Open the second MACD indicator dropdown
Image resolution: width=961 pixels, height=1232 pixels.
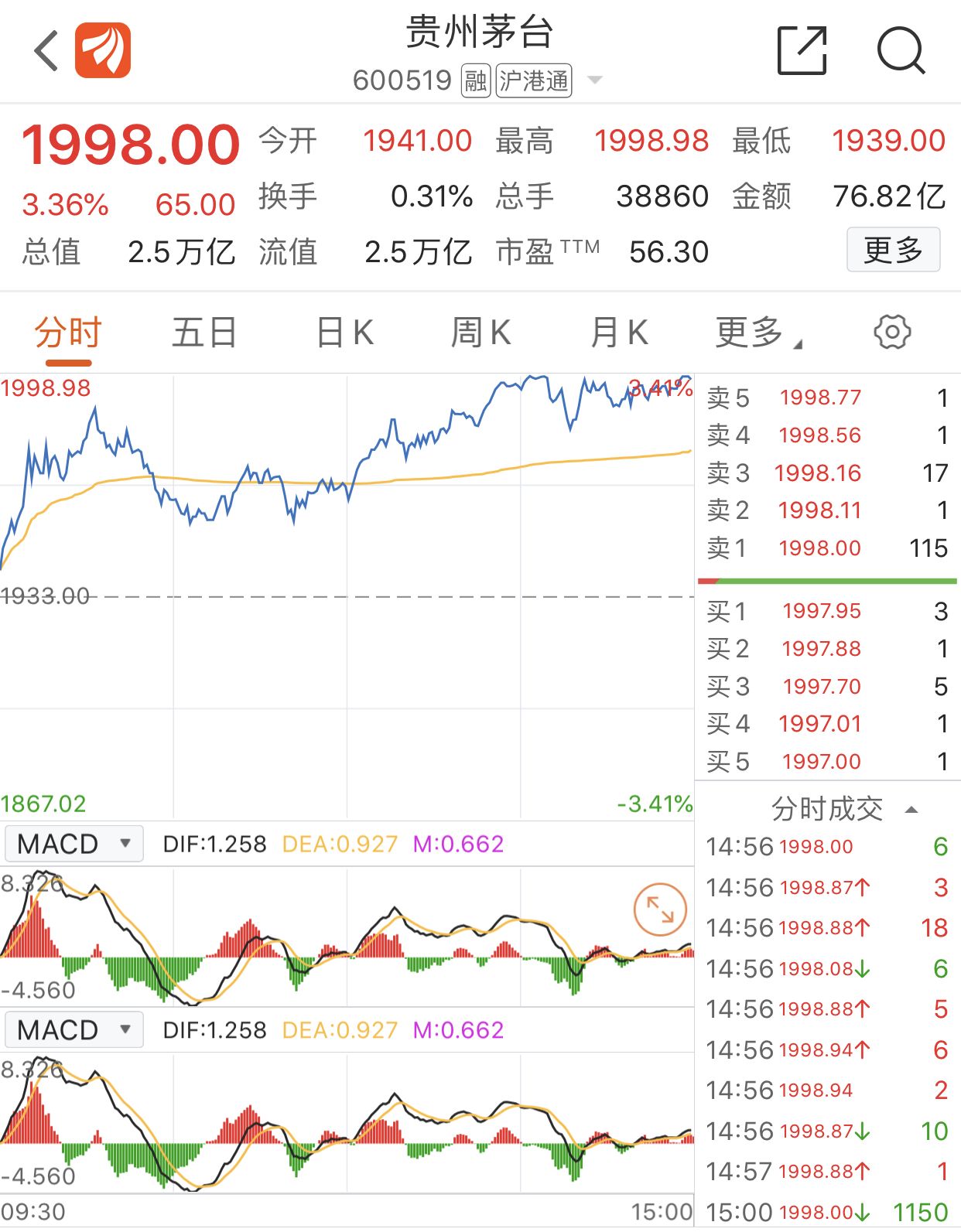73,1029
